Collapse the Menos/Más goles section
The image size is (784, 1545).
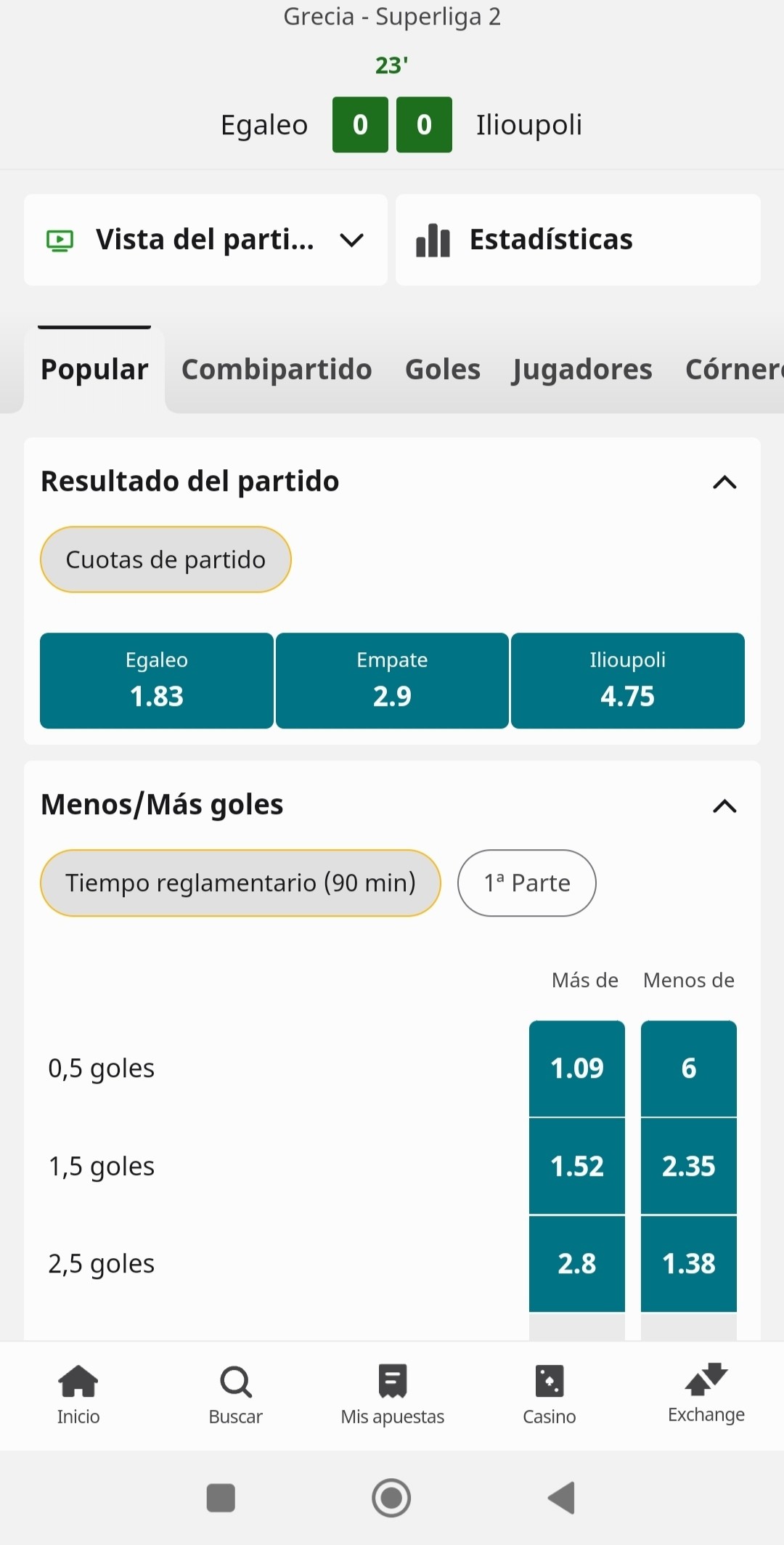(724, 806)
